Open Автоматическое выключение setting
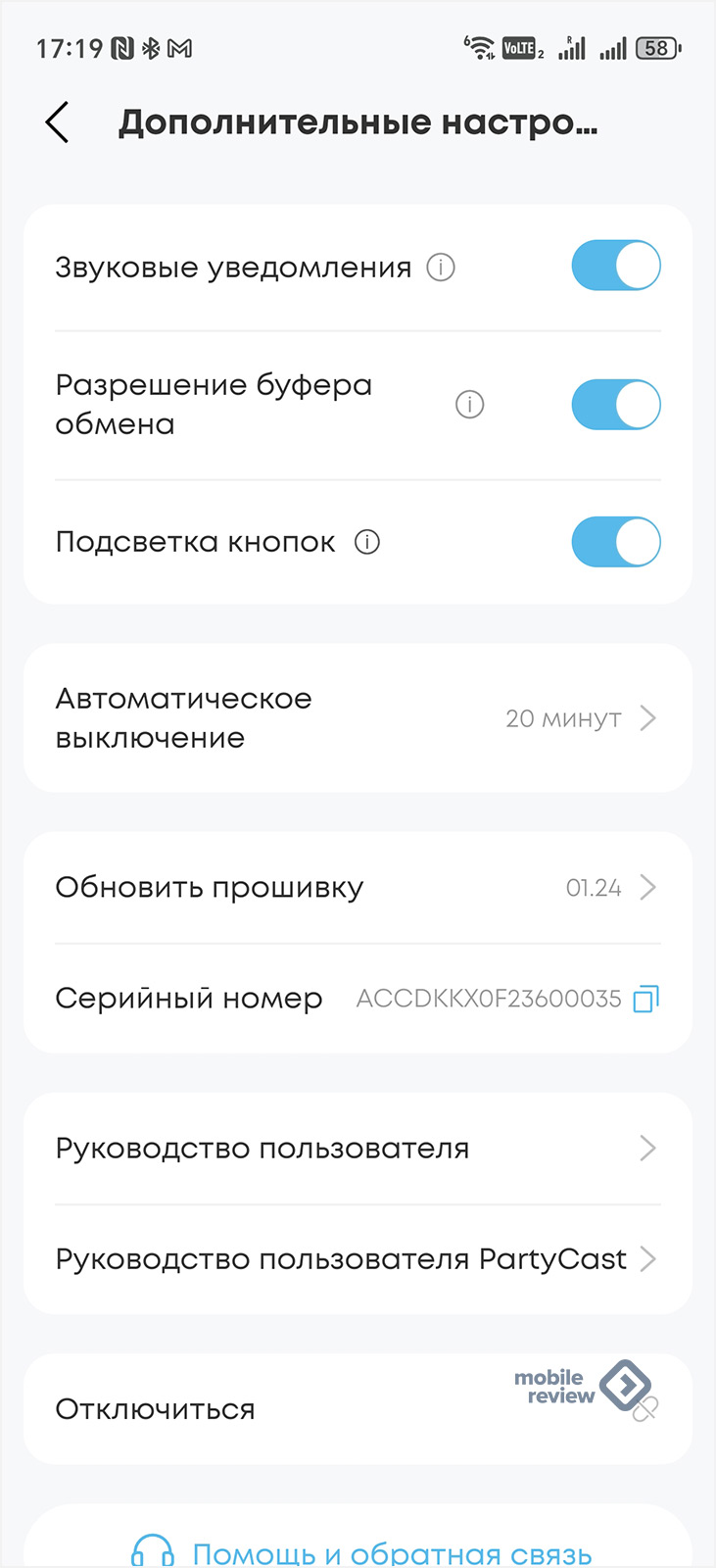716x1568 pixels. 358,718
